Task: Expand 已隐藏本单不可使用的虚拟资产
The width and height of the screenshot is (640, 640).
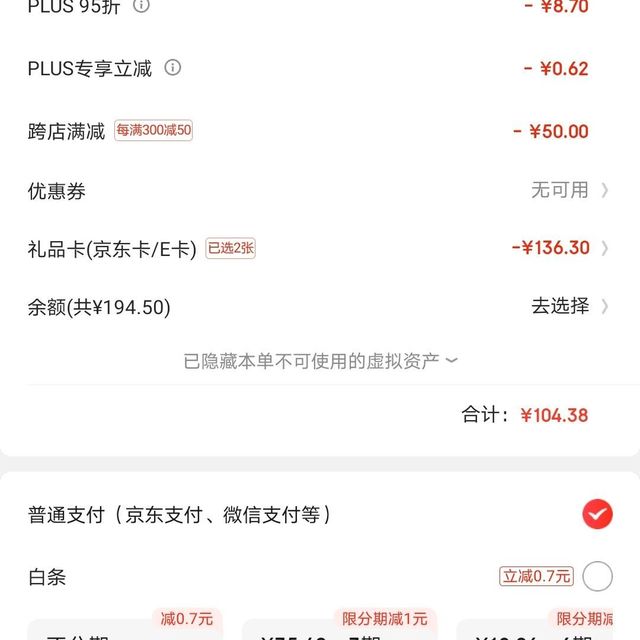Action: pyautogui.click(x=320, y=361)
